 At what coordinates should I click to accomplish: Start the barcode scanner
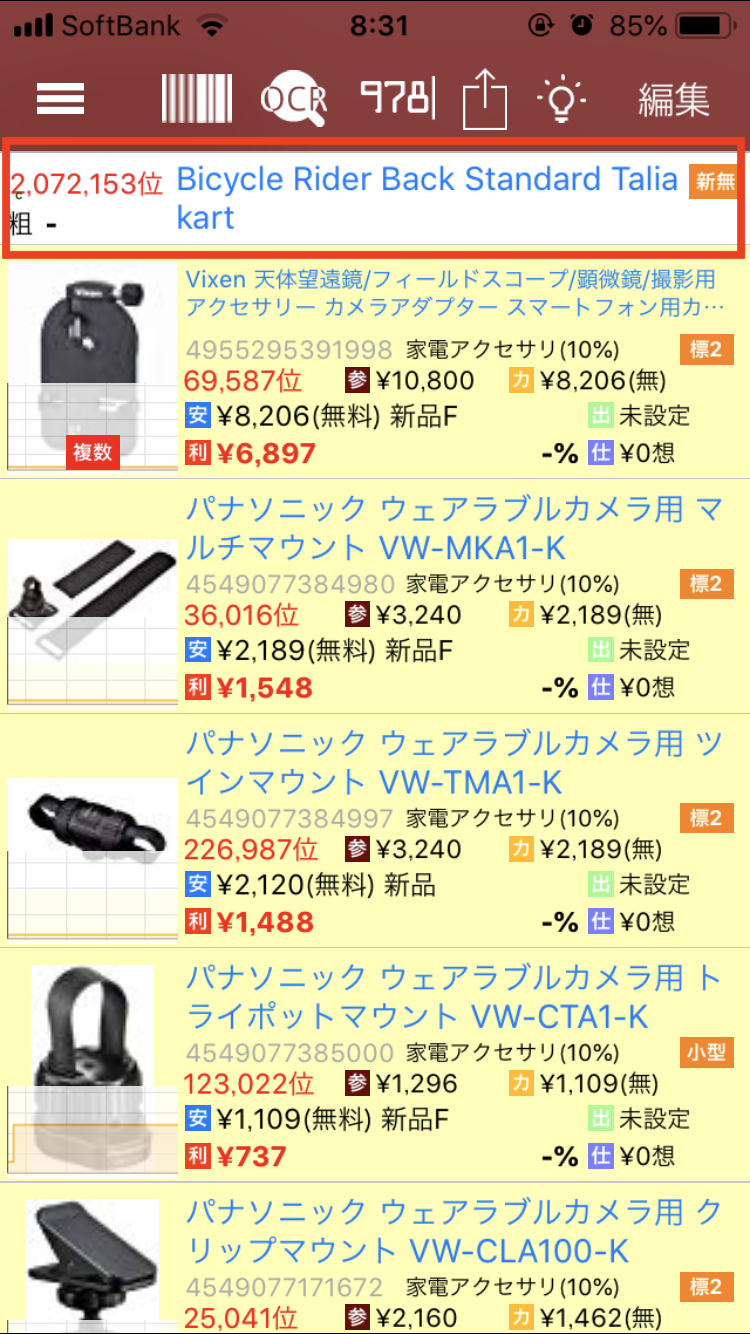(x=197, y=98)
